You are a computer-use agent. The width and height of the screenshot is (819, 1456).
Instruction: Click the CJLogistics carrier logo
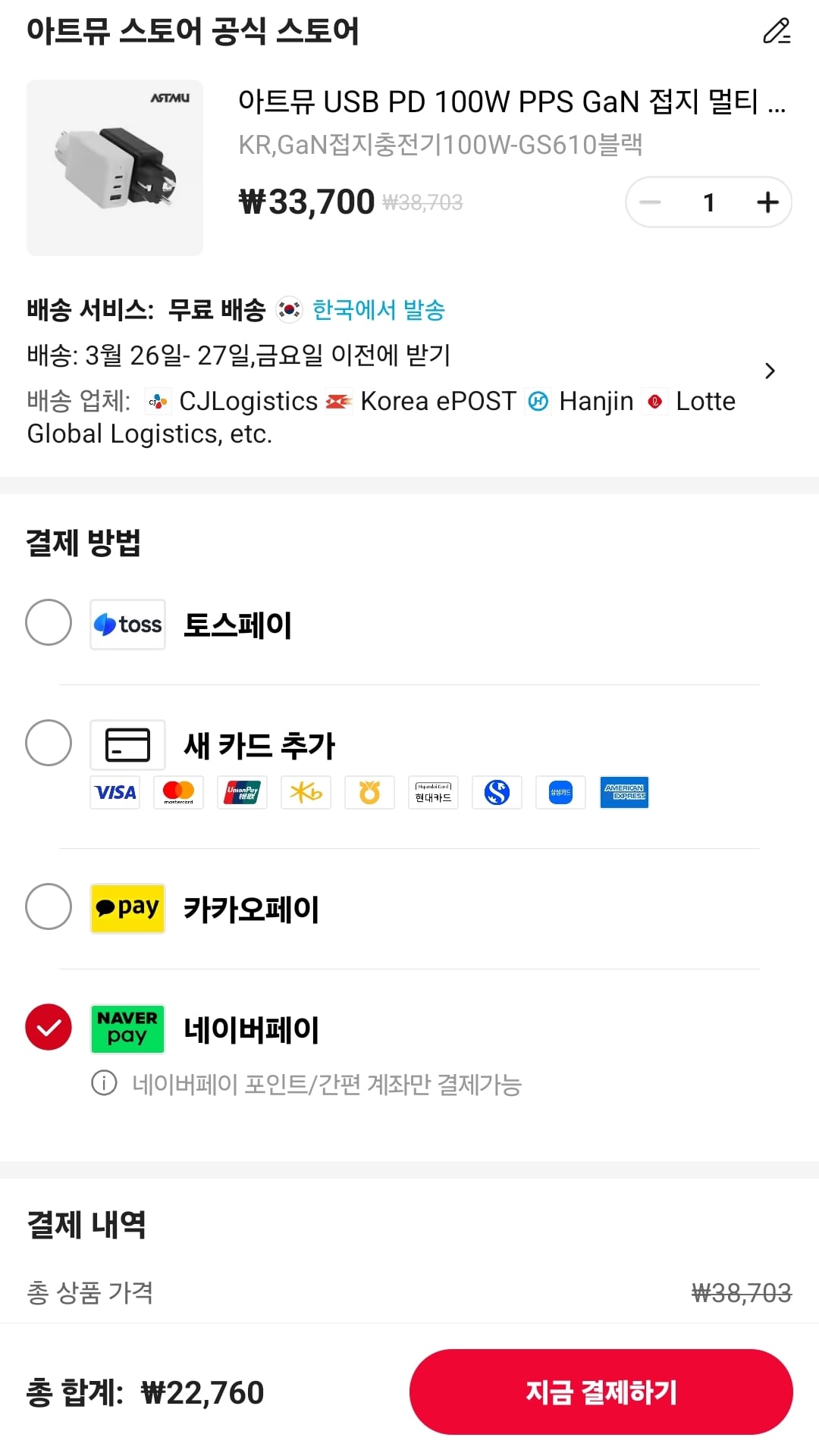coord(158,400)
